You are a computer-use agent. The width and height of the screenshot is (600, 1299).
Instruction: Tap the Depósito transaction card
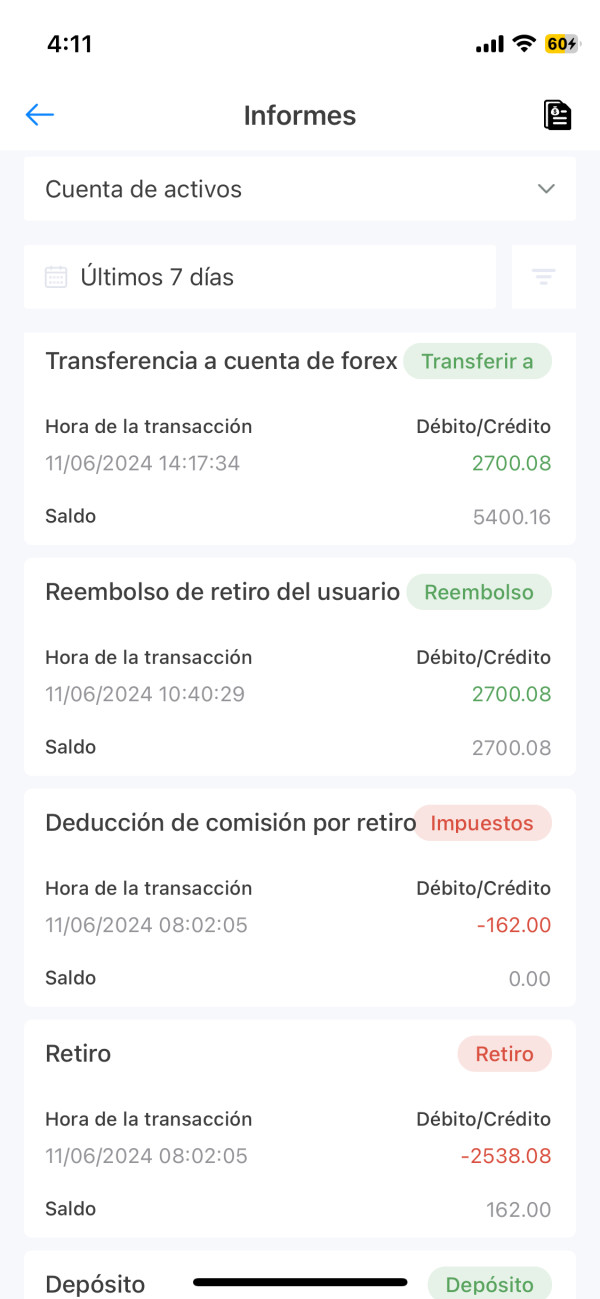click(x=300, y=1275)
